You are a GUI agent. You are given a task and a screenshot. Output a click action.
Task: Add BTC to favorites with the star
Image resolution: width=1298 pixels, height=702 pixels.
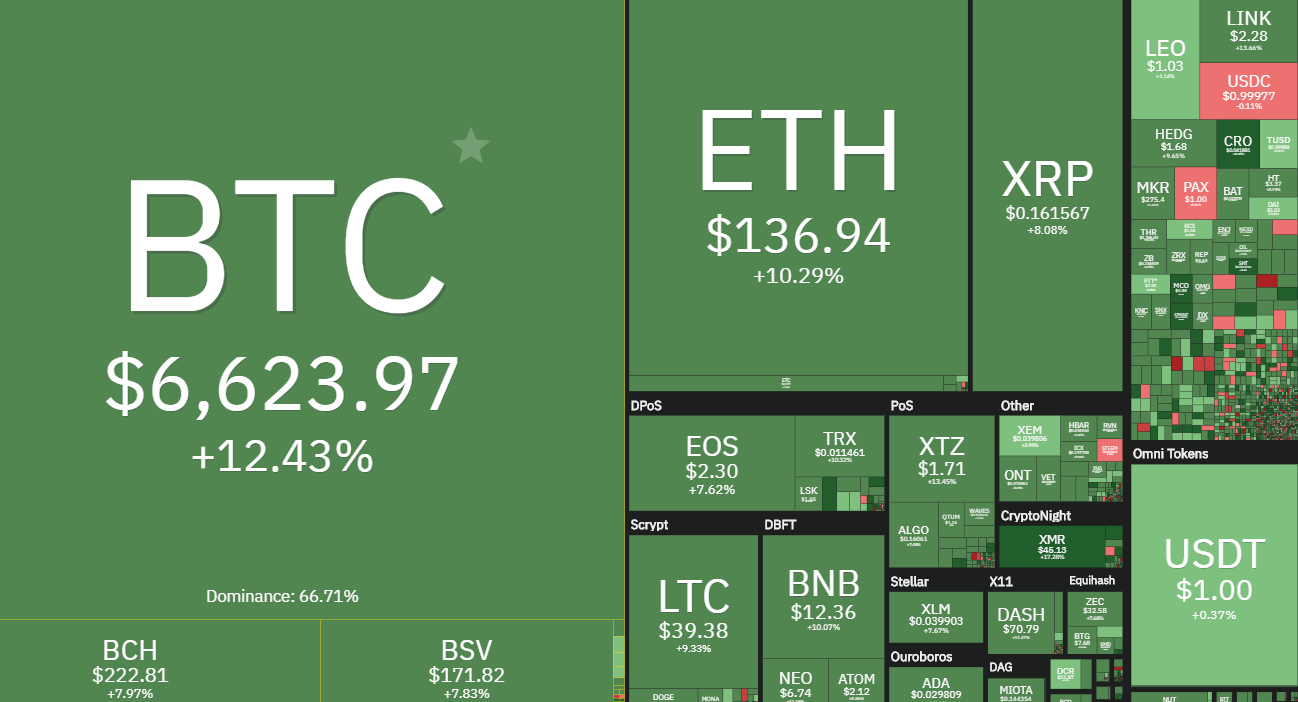pyautogui.click(x=470, y=147)
